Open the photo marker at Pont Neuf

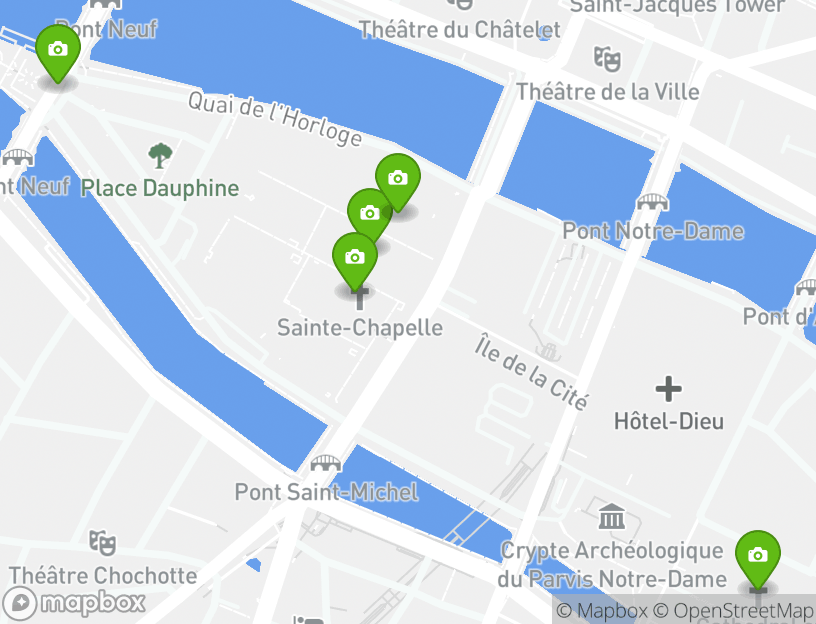tap(58, 50)
